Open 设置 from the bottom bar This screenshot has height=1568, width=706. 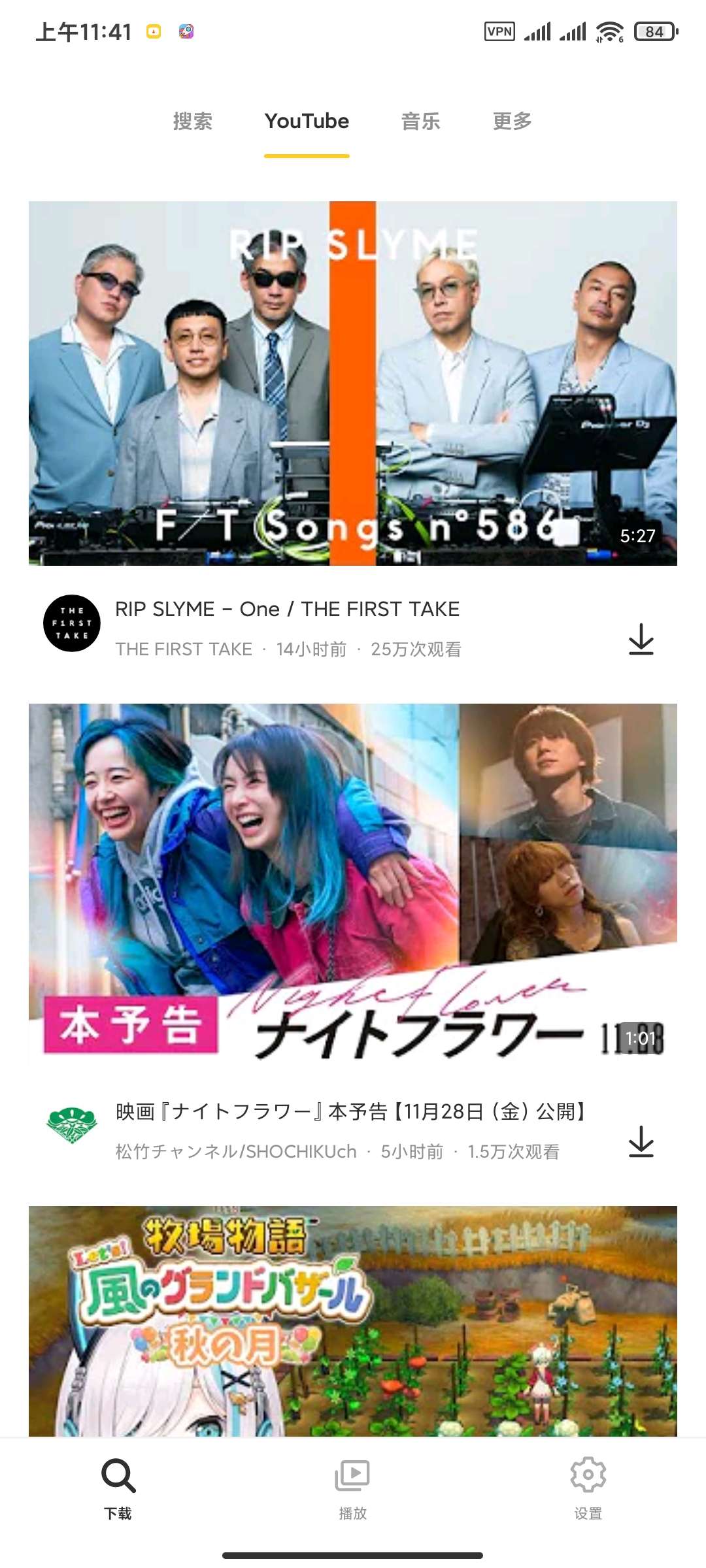(x=588, y=1486)
